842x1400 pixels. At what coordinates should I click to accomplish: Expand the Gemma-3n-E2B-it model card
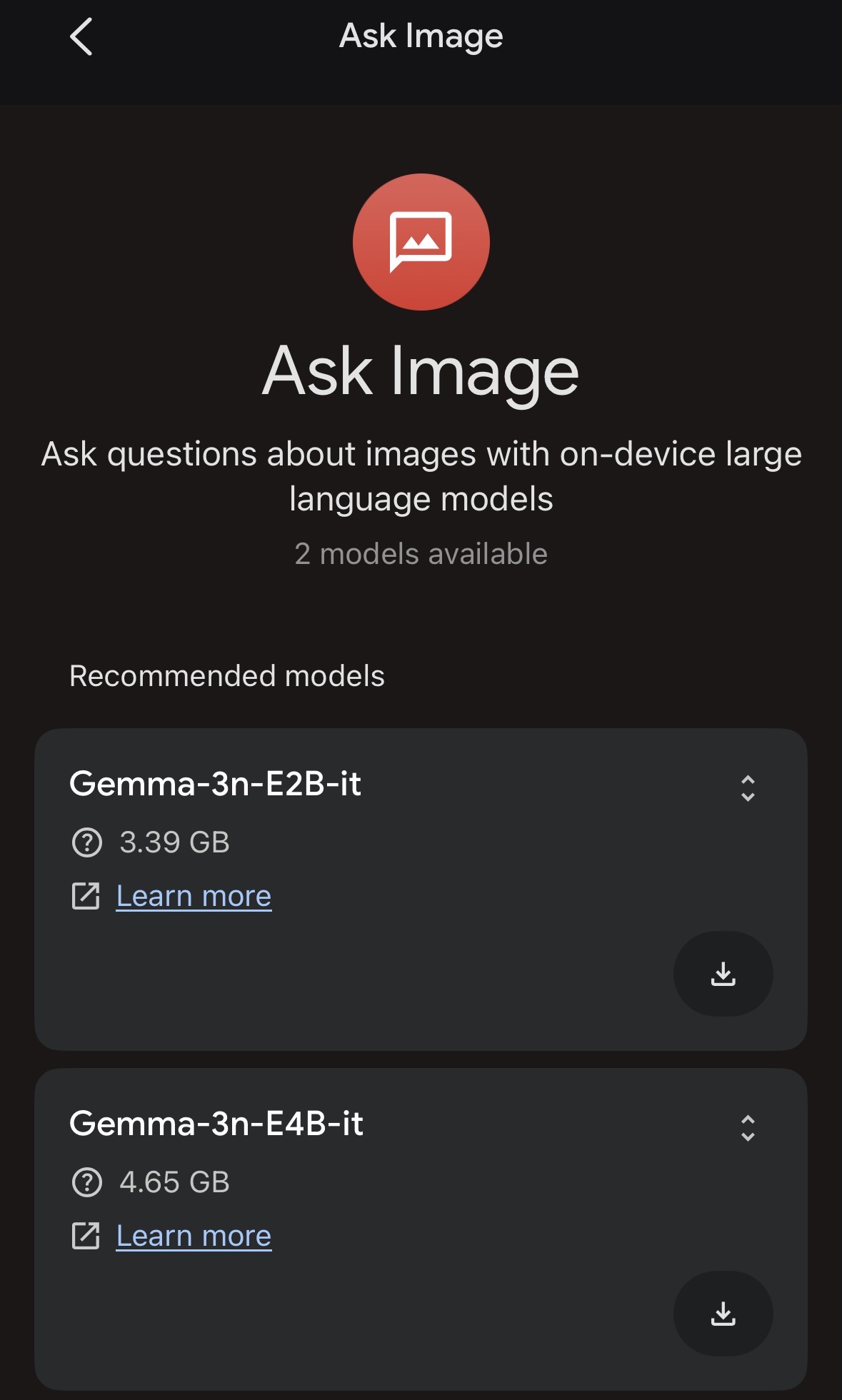(x=747, y=788)
